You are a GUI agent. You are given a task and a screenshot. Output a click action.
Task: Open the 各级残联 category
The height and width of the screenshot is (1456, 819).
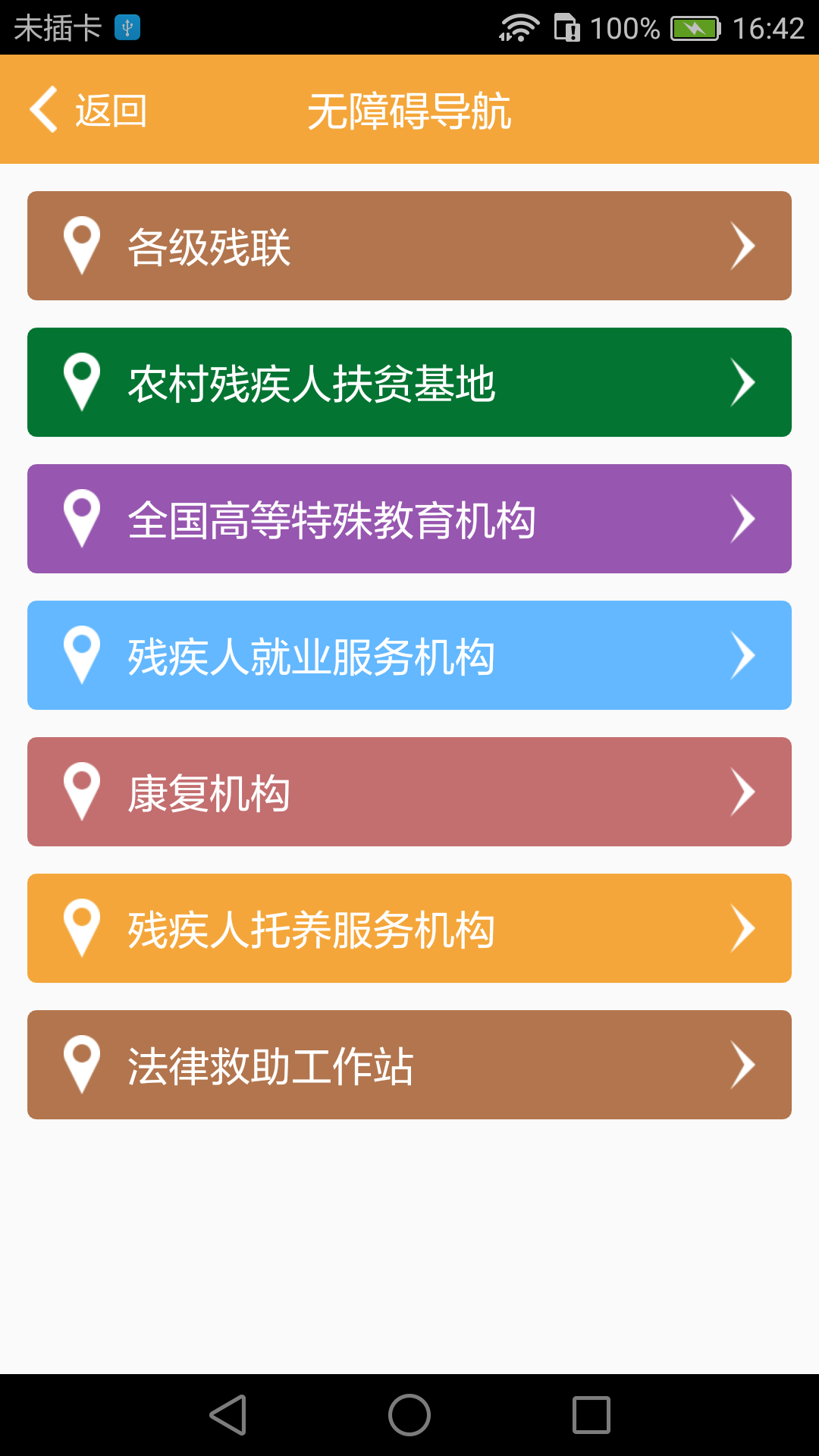click(409, 246)
